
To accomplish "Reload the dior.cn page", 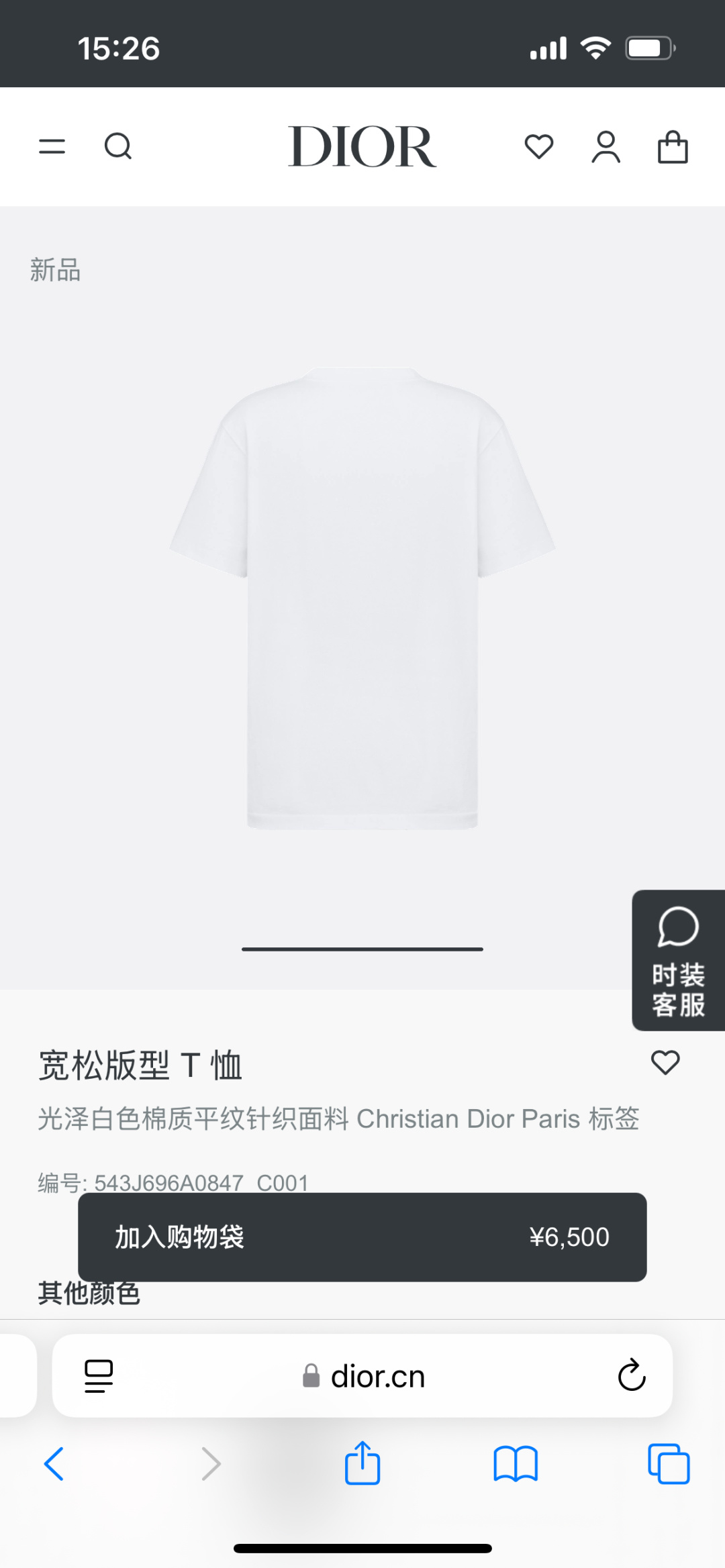I will coord(630,1376).
